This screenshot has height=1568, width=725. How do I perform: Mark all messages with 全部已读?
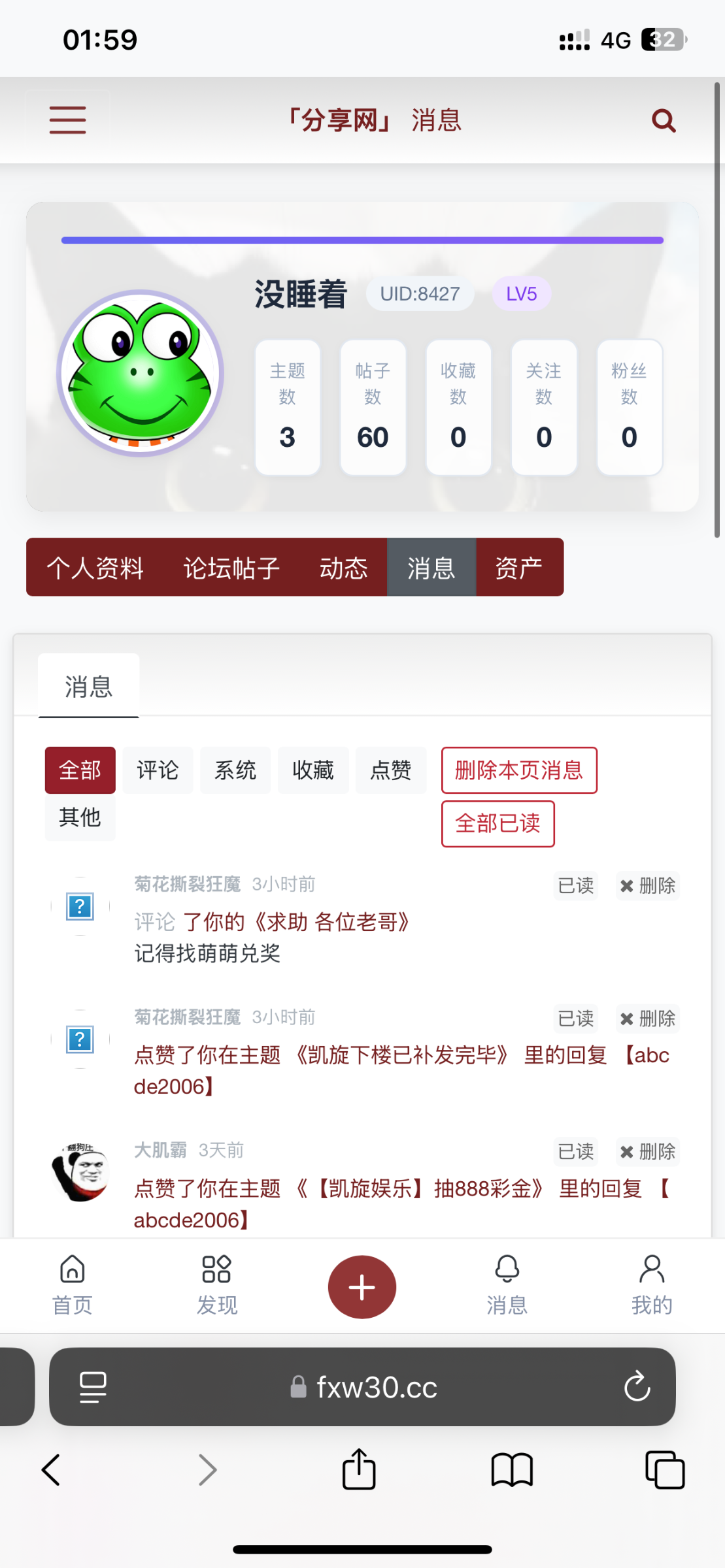(x=497, y=823)
